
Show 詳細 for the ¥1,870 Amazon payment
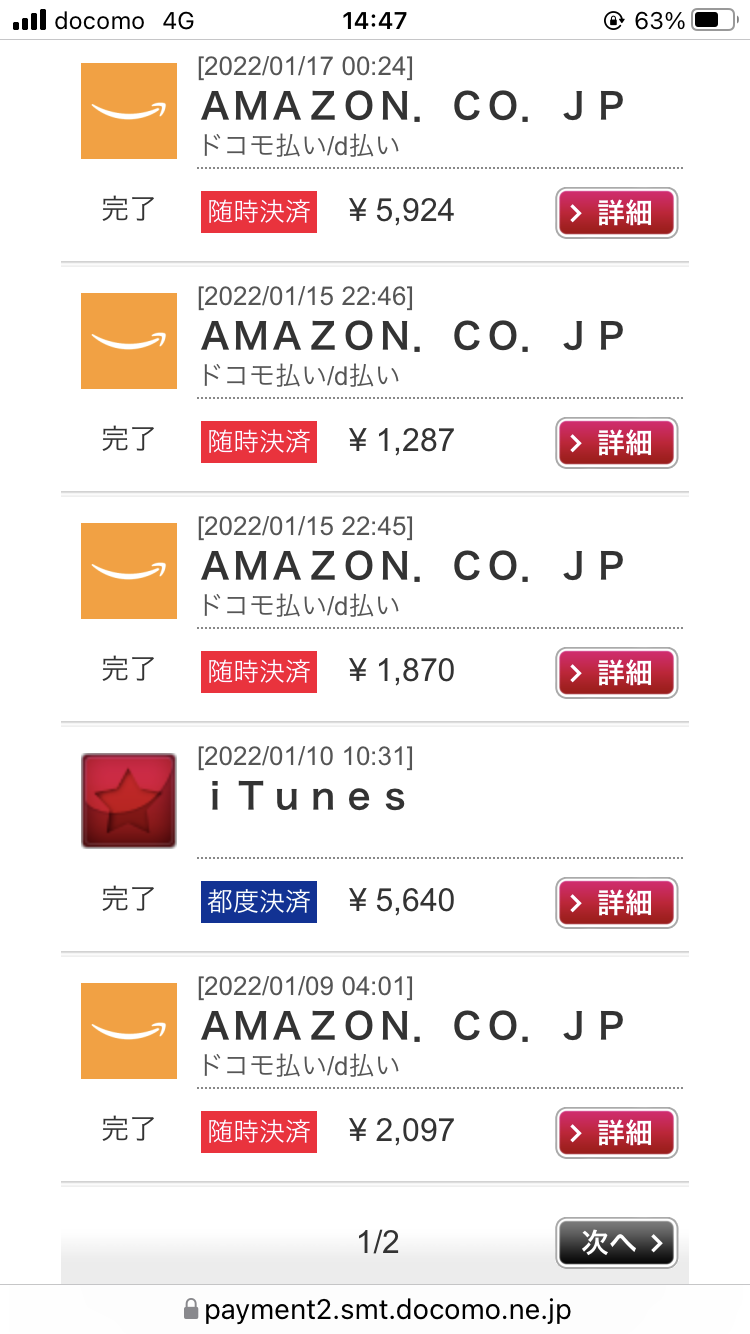[x=616, y=673]
